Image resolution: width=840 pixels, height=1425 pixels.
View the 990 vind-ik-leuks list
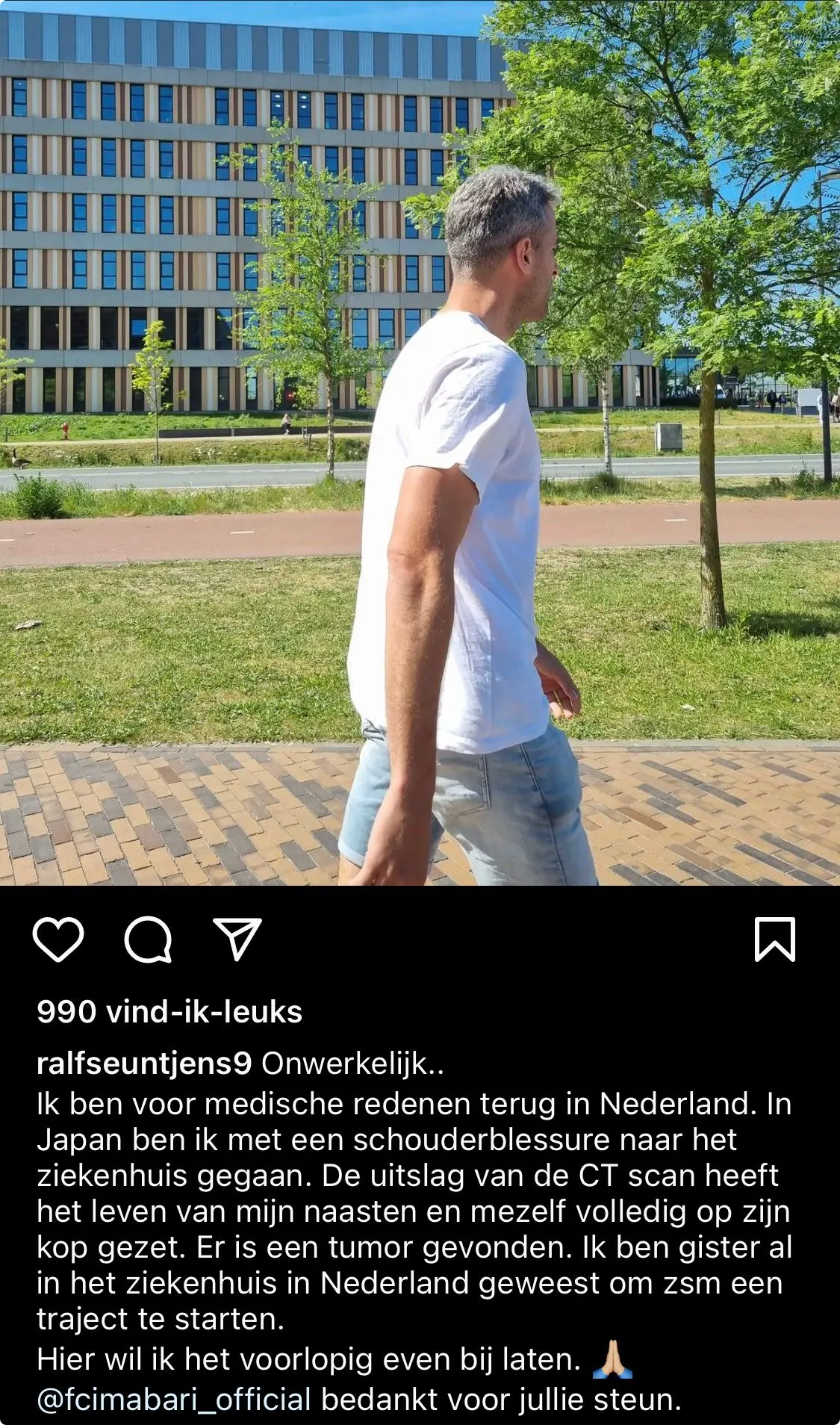pos(169,1012)
